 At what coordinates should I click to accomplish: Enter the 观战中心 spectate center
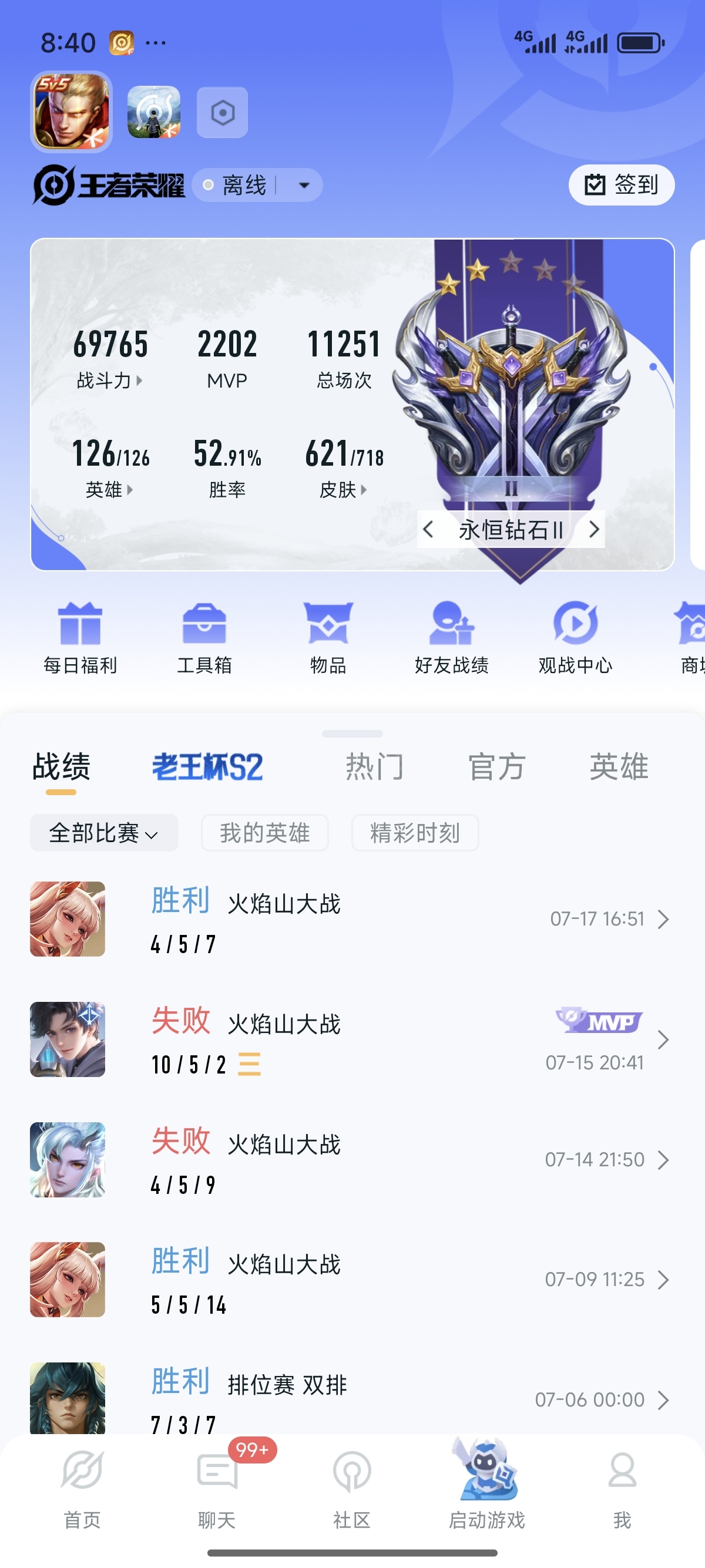(x=575, y=637)
